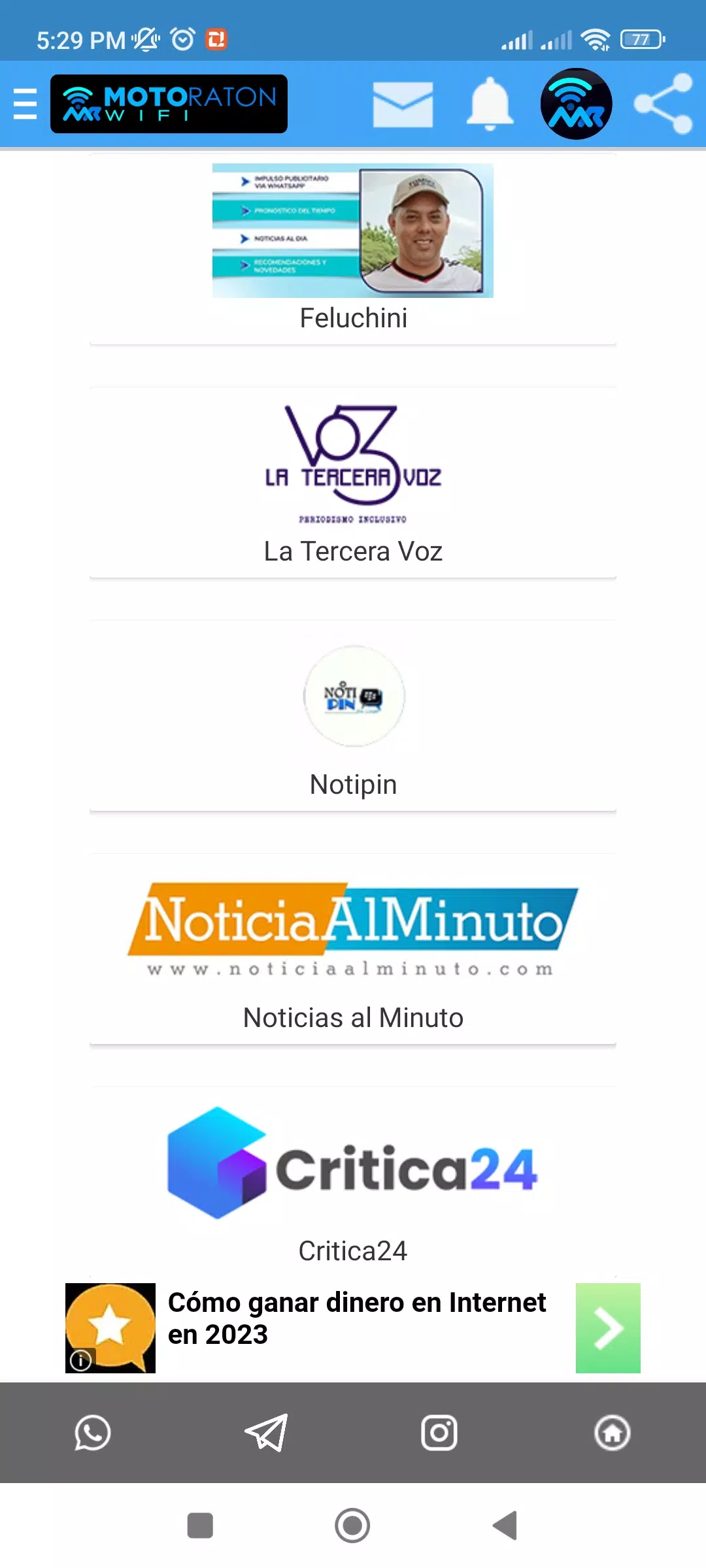The image size is (706, 1568).
Task: Open recent apps with square button
Action: click(200, 1526)
